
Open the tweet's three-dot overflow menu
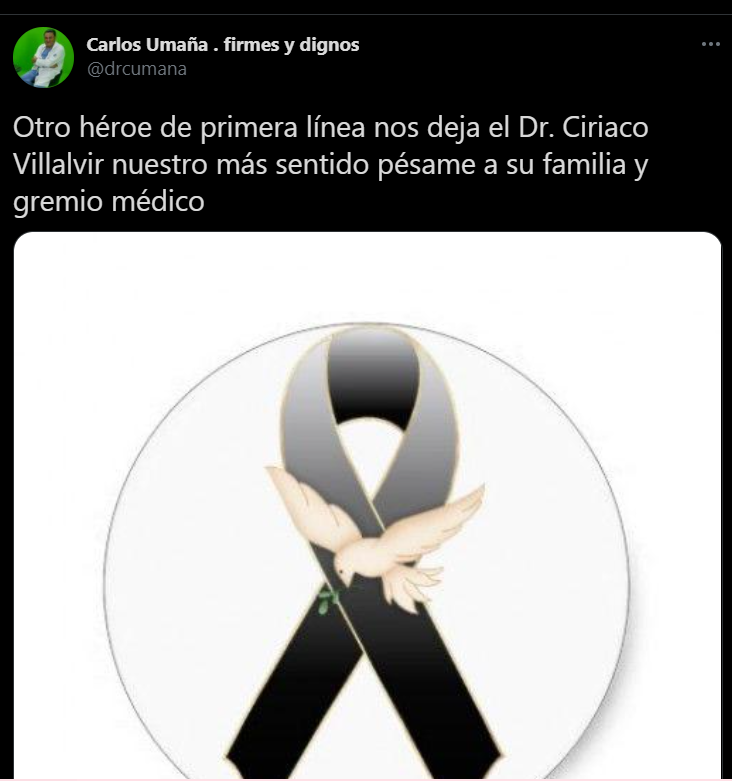[710, 45]
